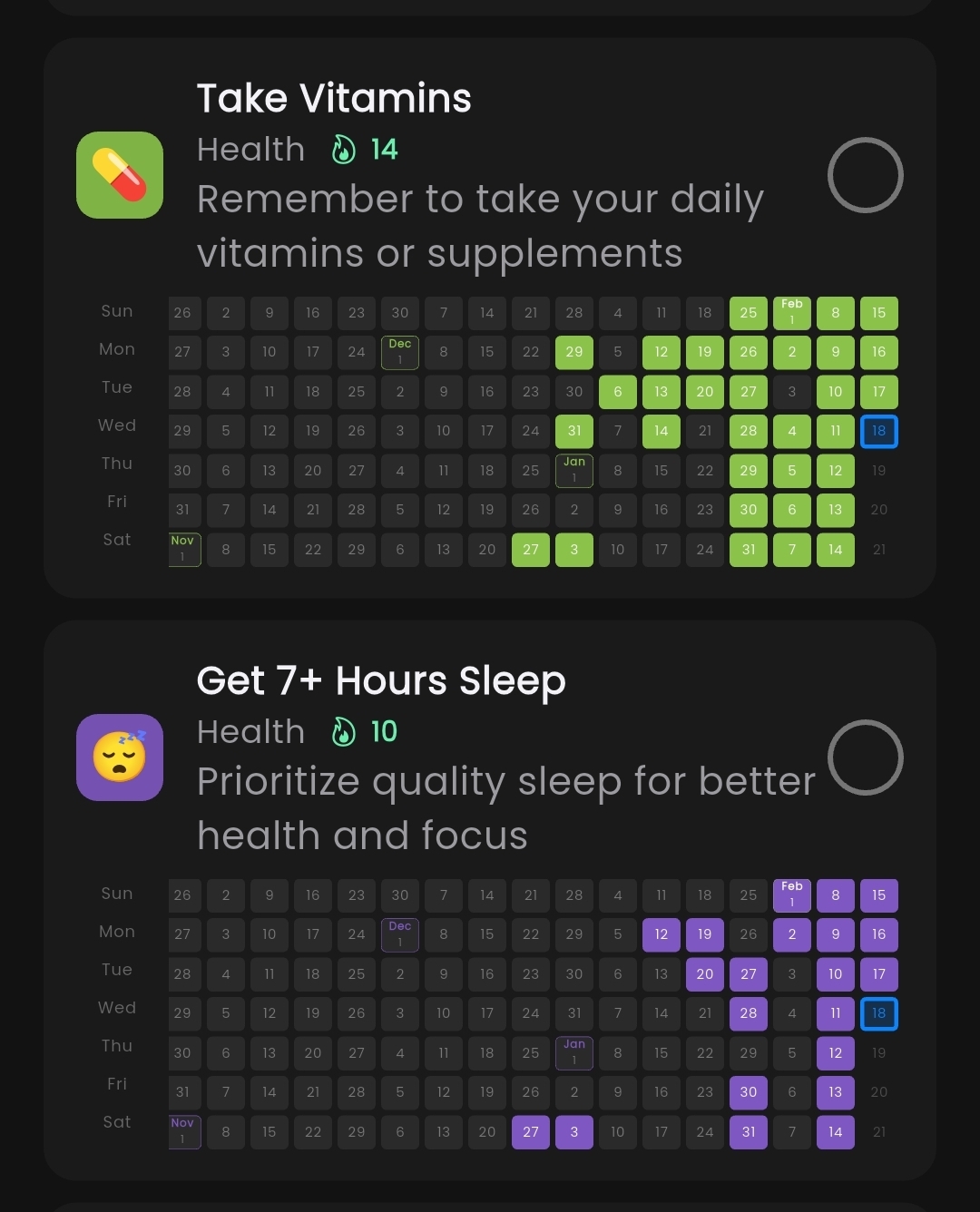Open the Take Vitamins habit card
Viewport: 980px width, 1212px height.
point(334,99)
